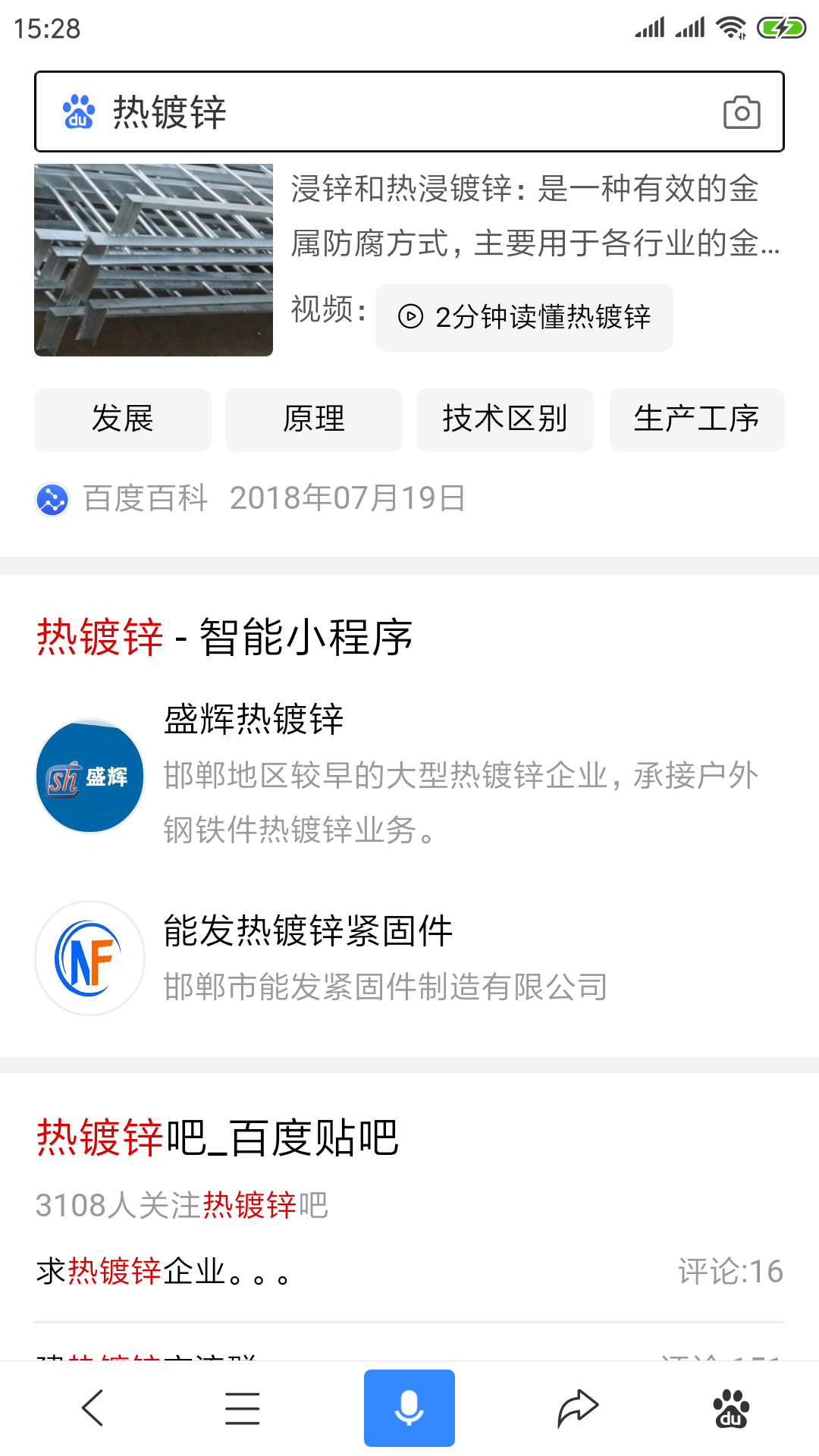Image resolution: width=819 pixels, height=1456 pixels.
Task: Open 盛辉热镀锌 mini program
Action: (253, 719)
